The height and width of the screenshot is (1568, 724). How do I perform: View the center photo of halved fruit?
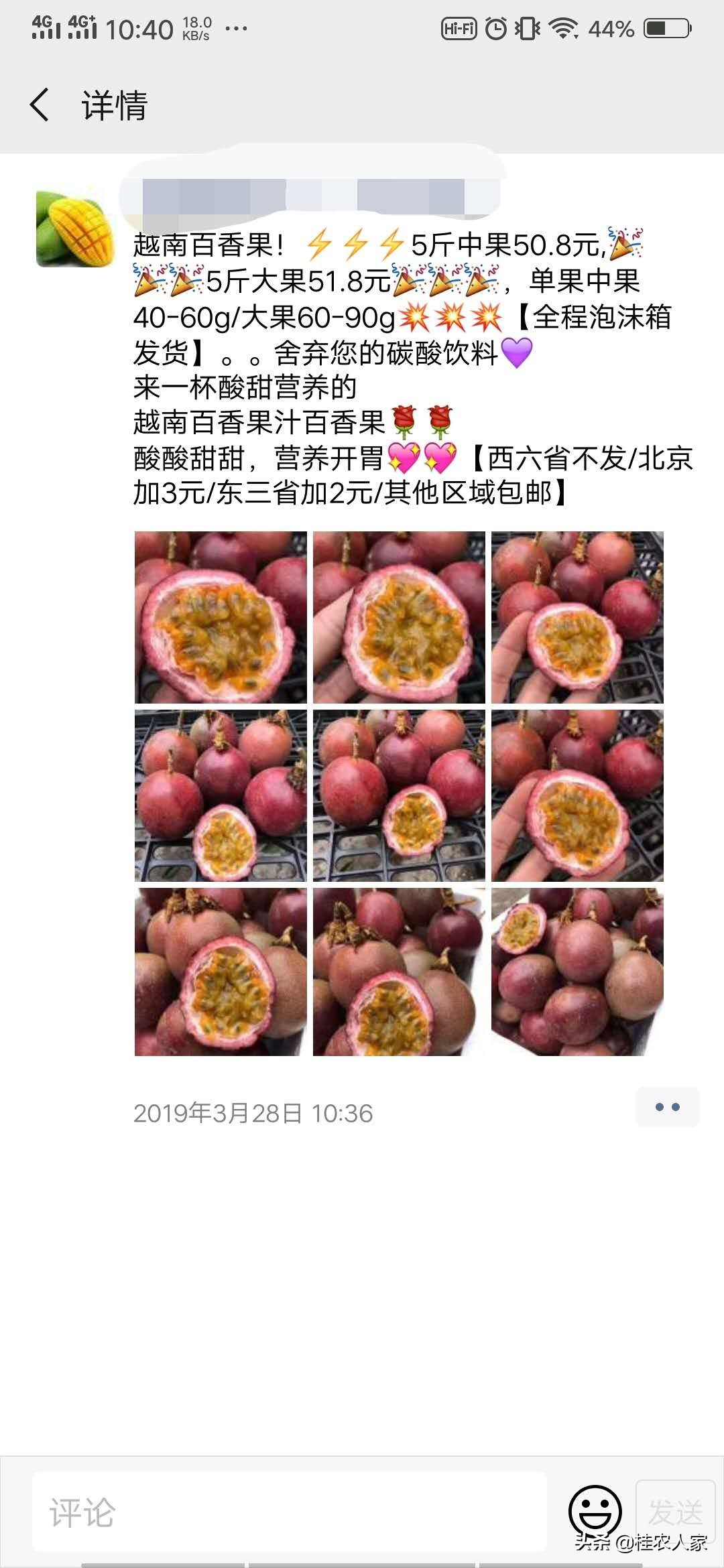pyautogui.click(x=401, y=795)
